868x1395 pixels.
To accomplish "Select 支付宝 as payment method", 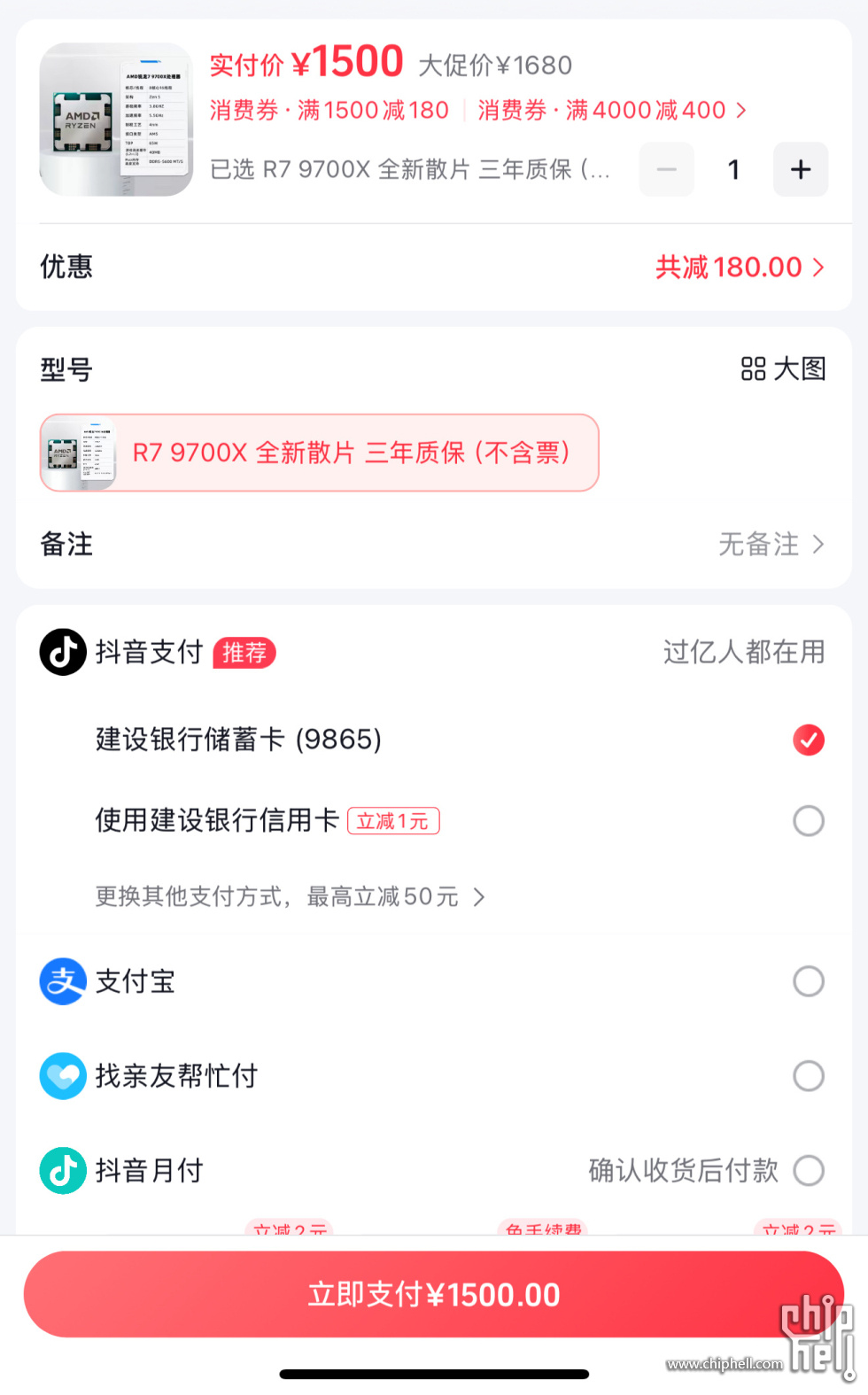I will 808,981.
